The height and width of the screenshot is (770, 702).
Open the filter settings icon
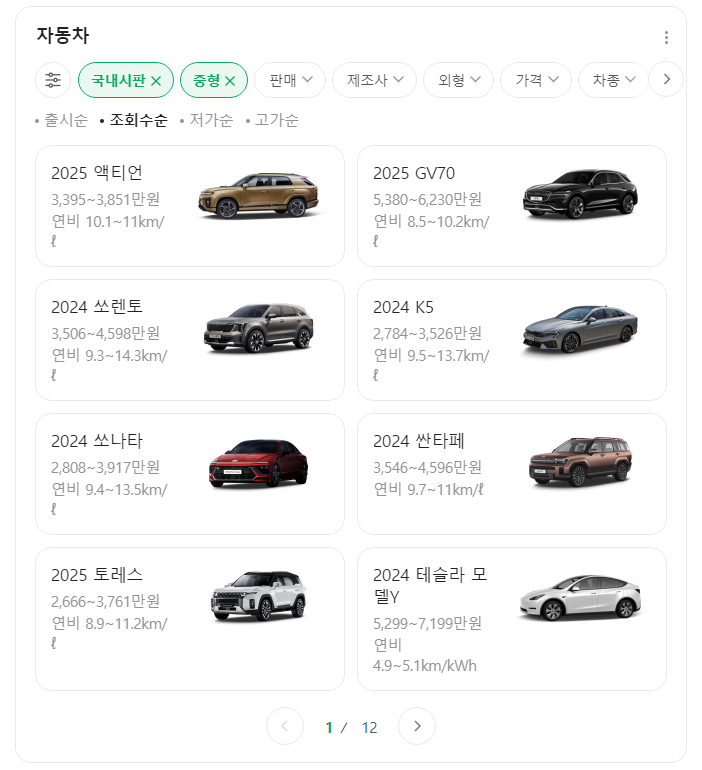[x=53, y=80]
